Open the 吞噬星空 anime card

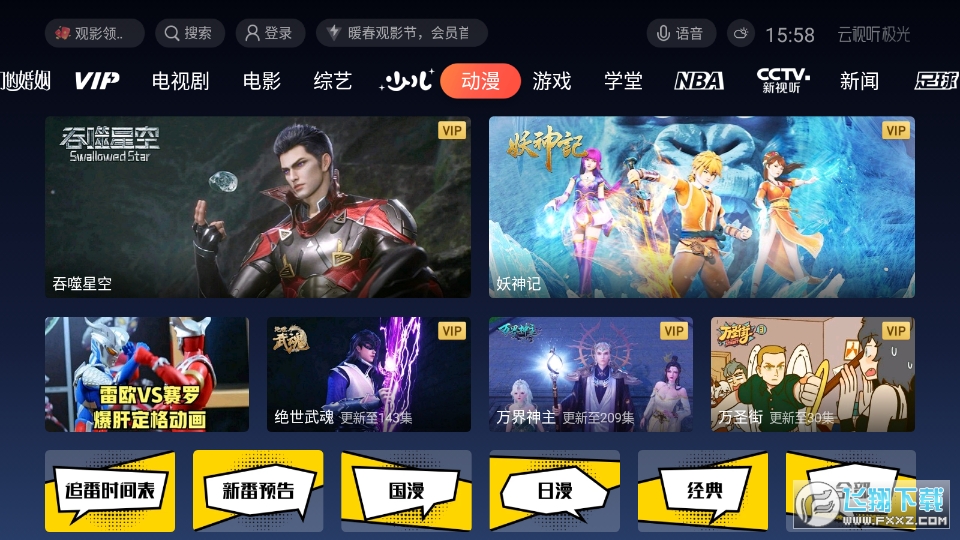coord(257,207)
